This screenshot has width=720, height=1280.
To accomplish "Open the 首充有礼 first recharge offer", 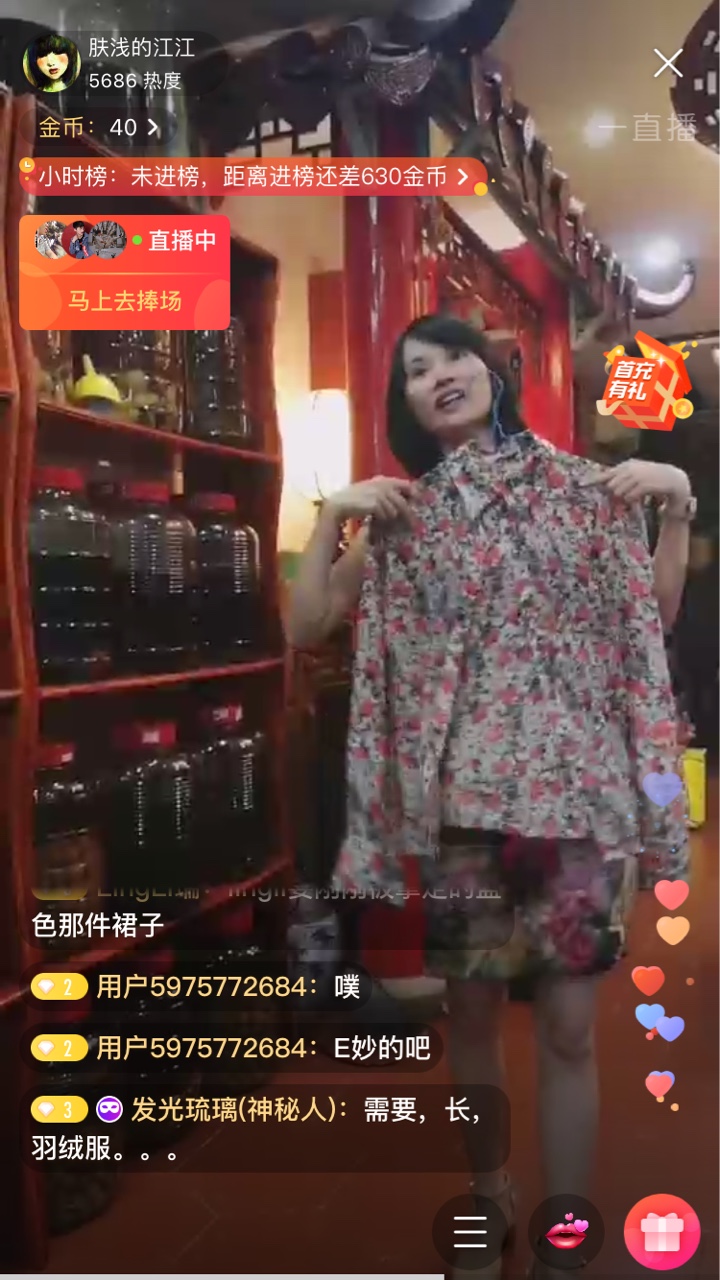I will coord(647,381).
